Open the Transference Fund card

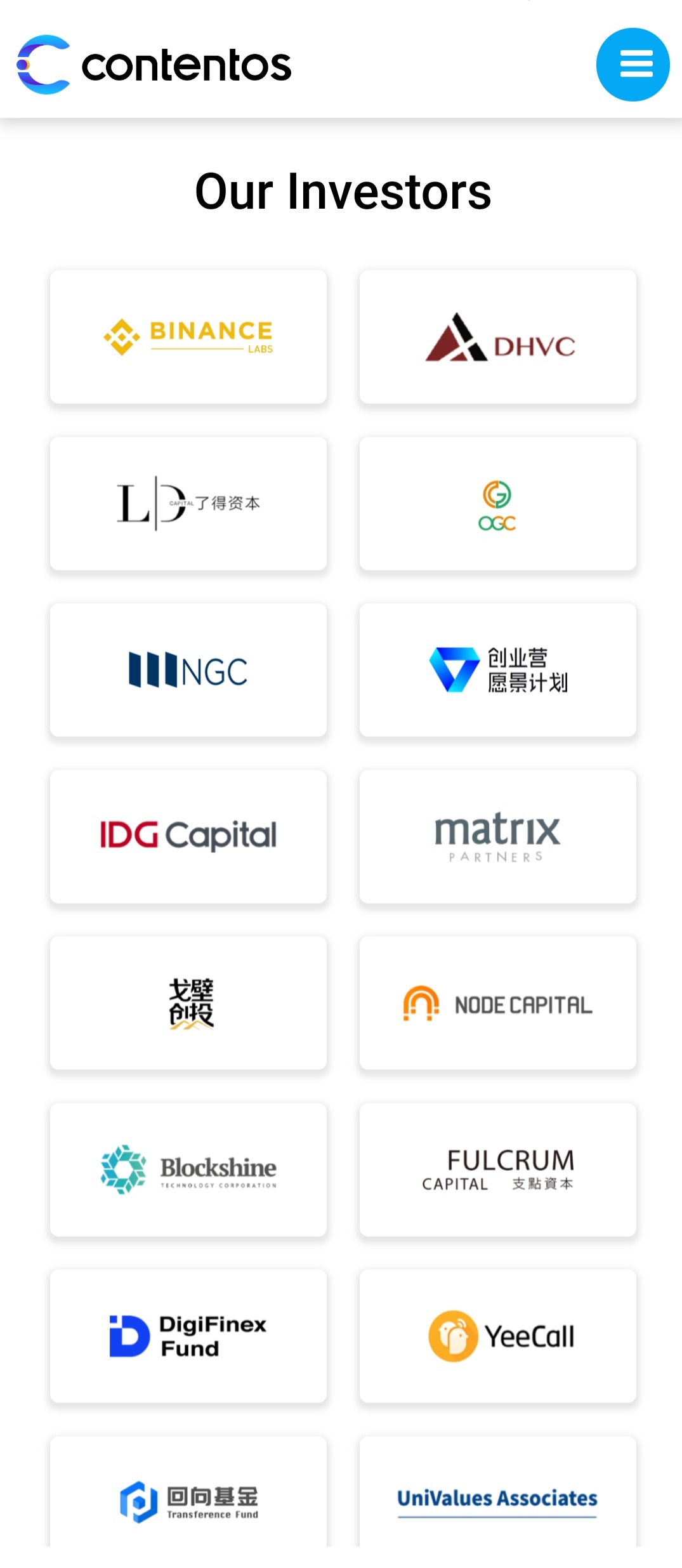click(x=188, y=1492)
